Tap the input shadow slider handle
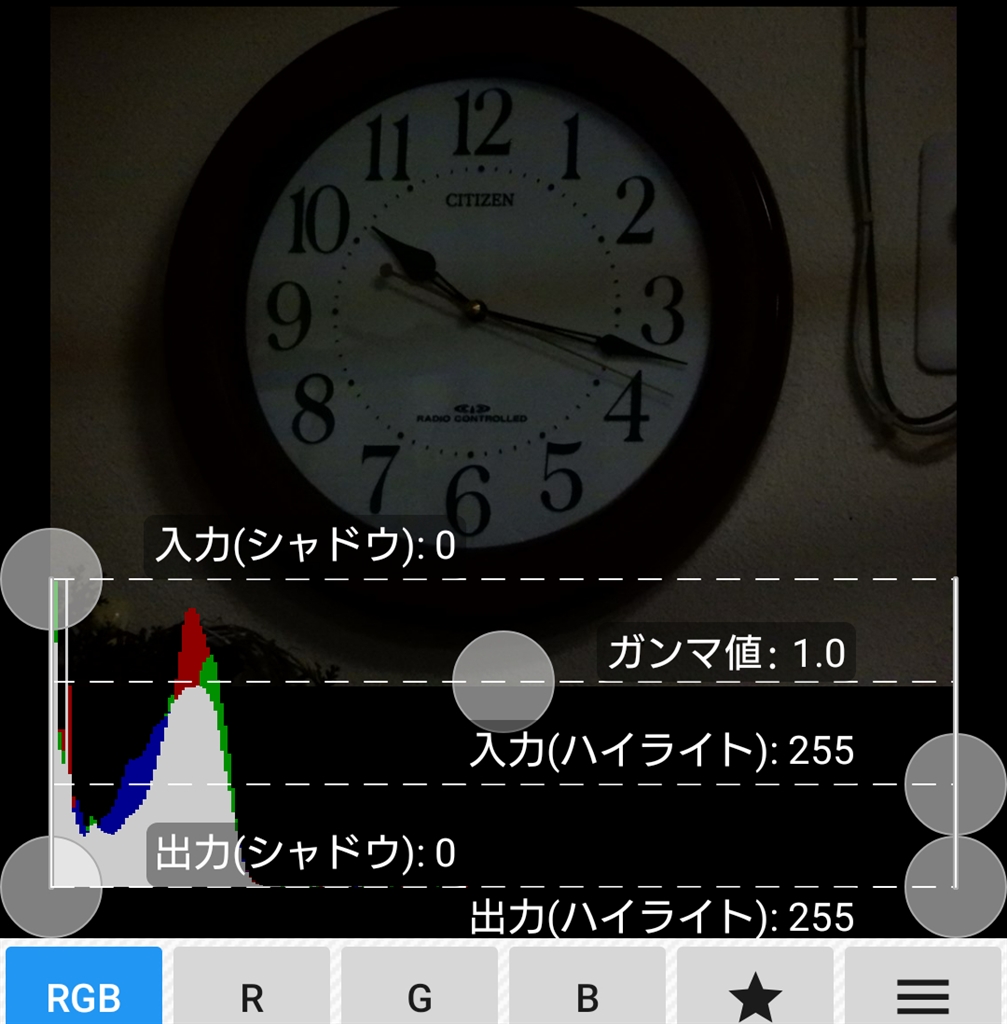 click(52, 579)
